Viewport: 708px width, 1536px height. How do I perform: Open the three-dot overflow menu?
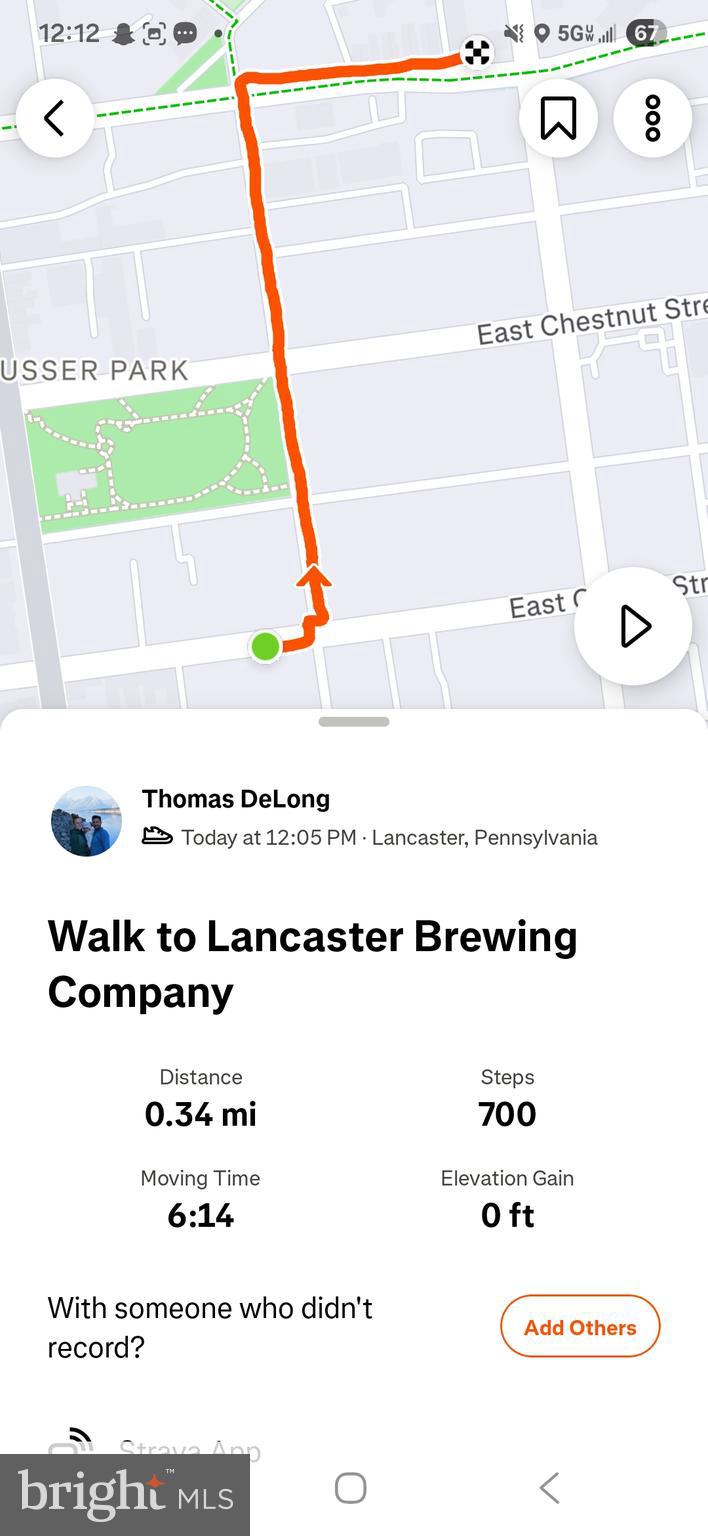652,118
